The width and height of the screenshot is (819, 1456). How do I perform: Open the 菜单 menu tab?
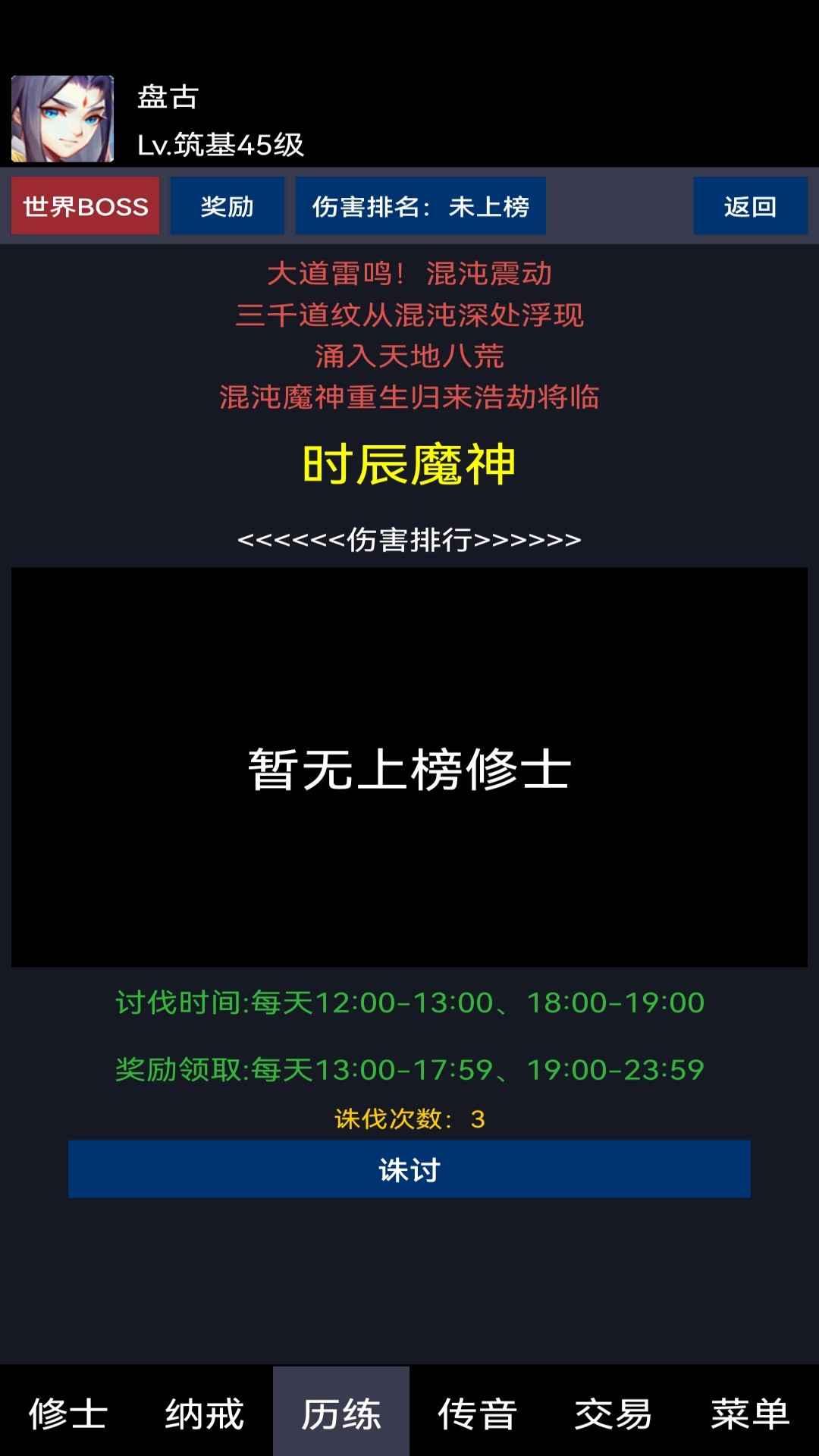coord(750,1414)
